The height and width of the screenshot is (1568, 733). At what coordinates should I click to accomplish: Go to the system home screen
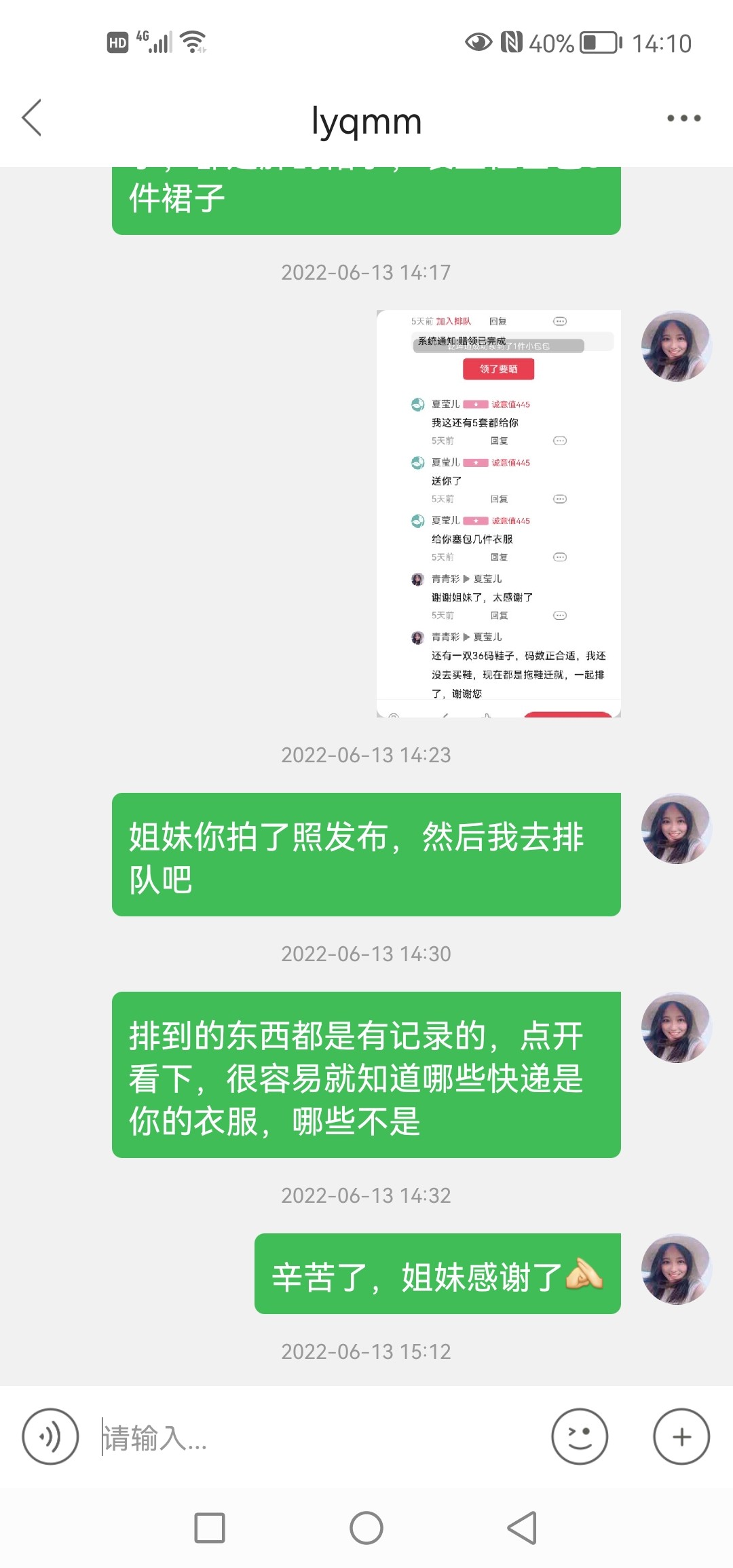click(366, 1528)
